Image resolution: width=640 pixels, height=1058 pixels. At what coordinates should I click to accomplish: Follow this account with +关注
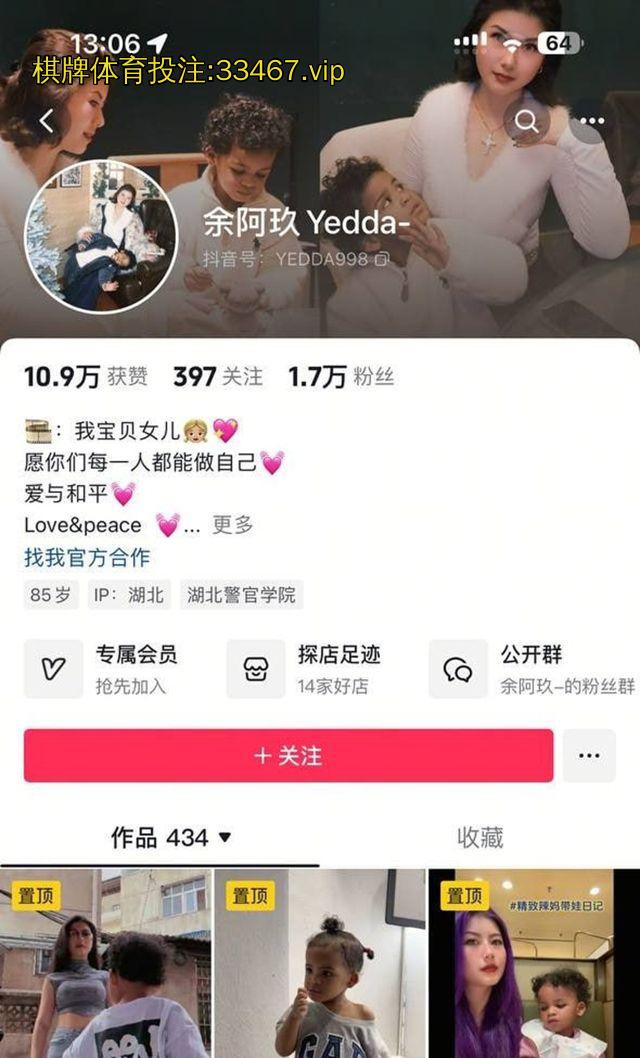288,755
